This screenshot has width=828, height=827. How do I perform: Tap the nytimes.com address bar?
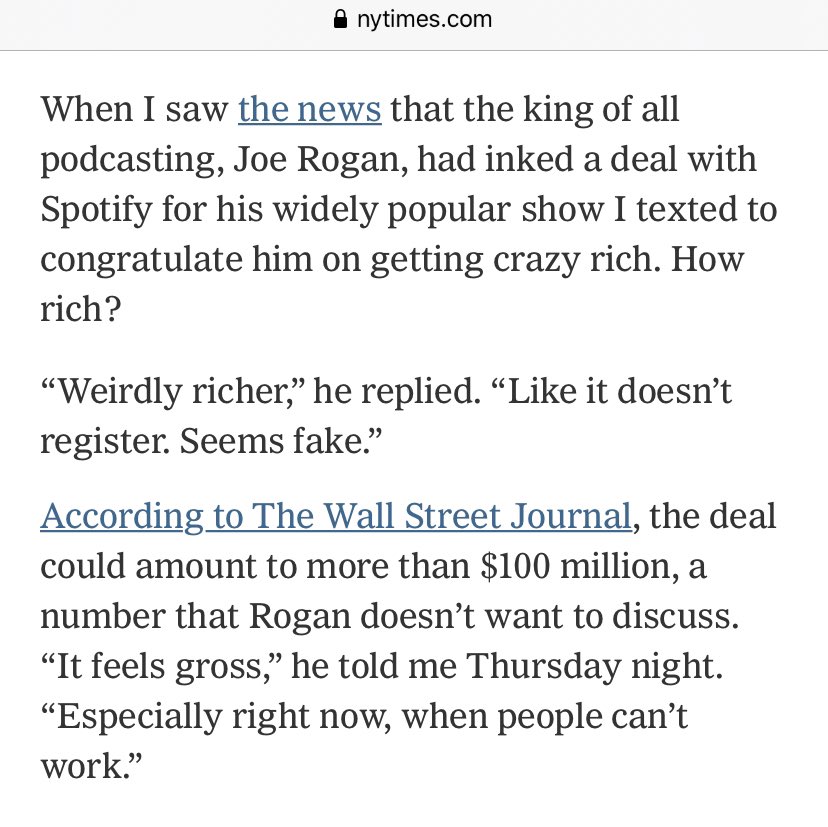point(414,19)
